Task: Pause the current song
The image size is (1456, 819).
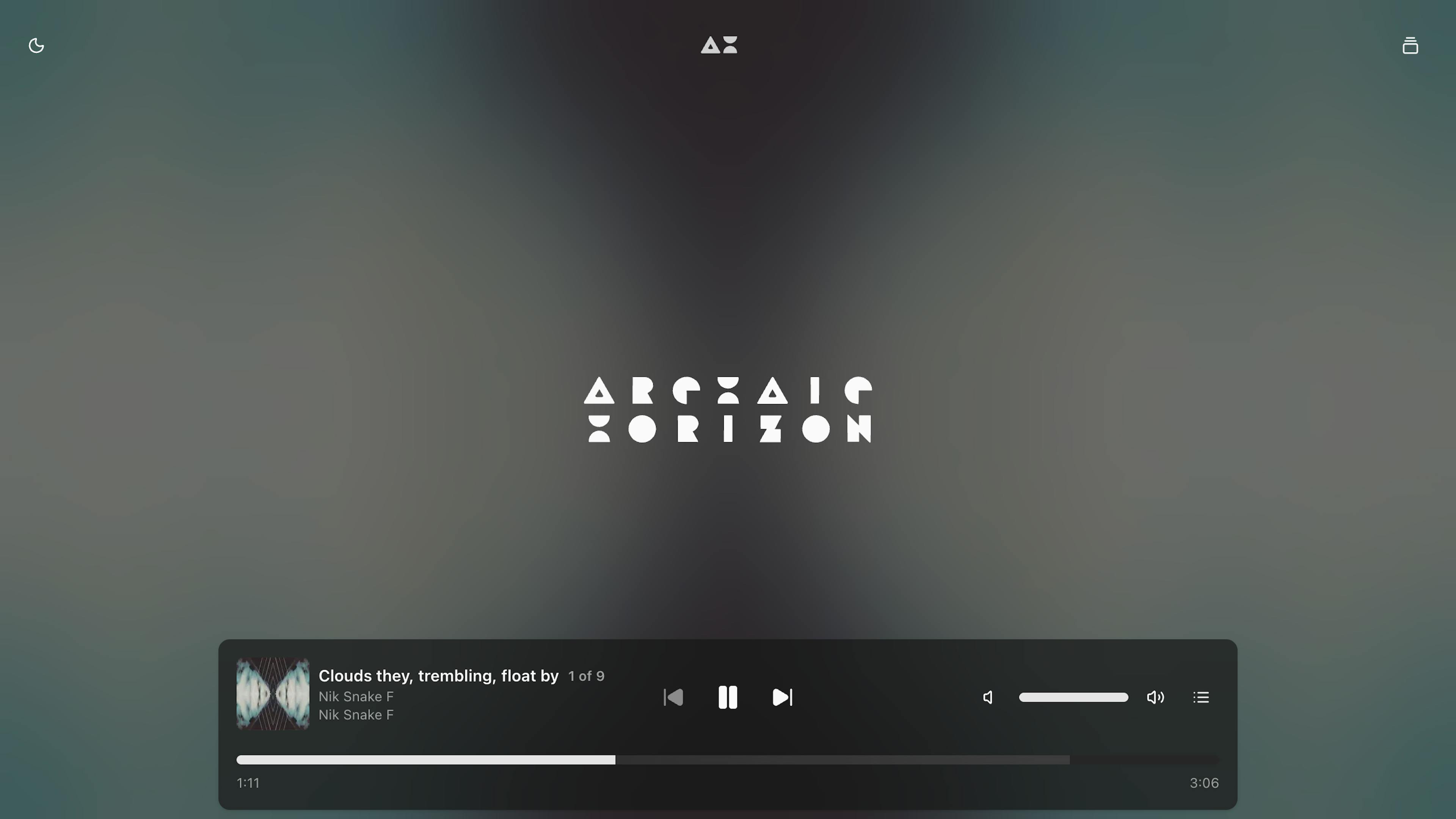Action: tap(728, 697)
